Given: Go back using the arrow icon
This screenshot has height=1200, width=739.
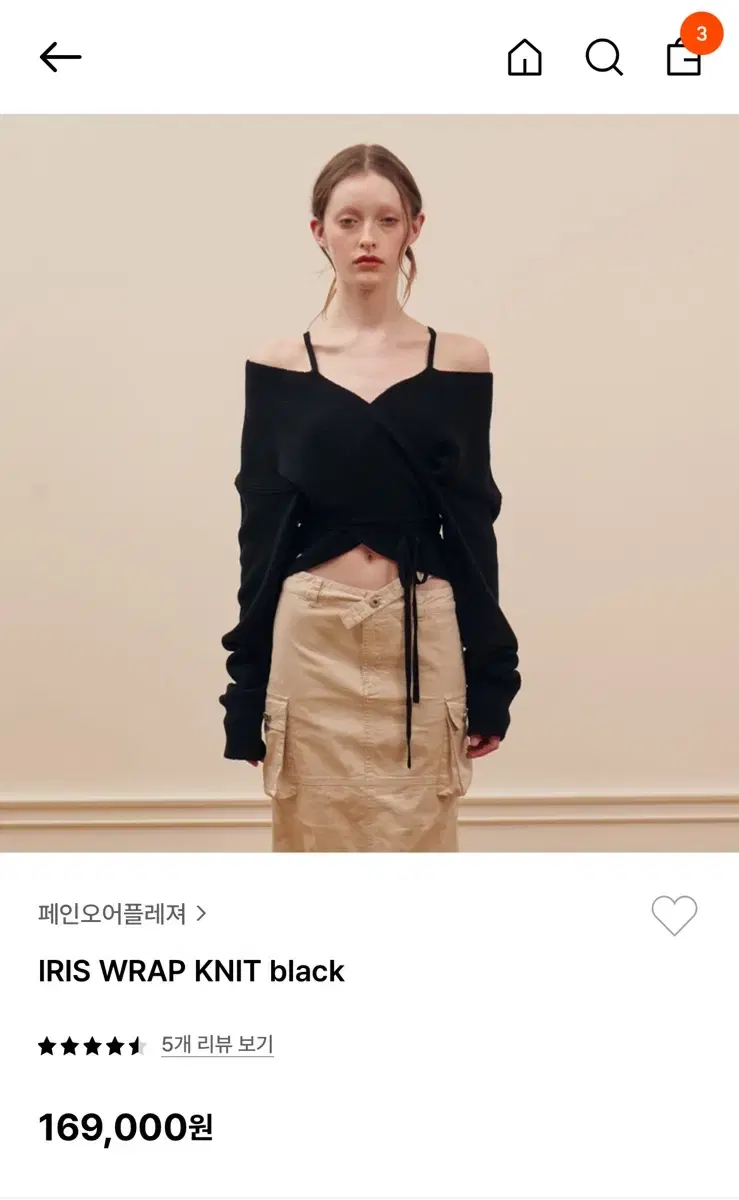Looking at the screenshot, I should coord(60,58).
